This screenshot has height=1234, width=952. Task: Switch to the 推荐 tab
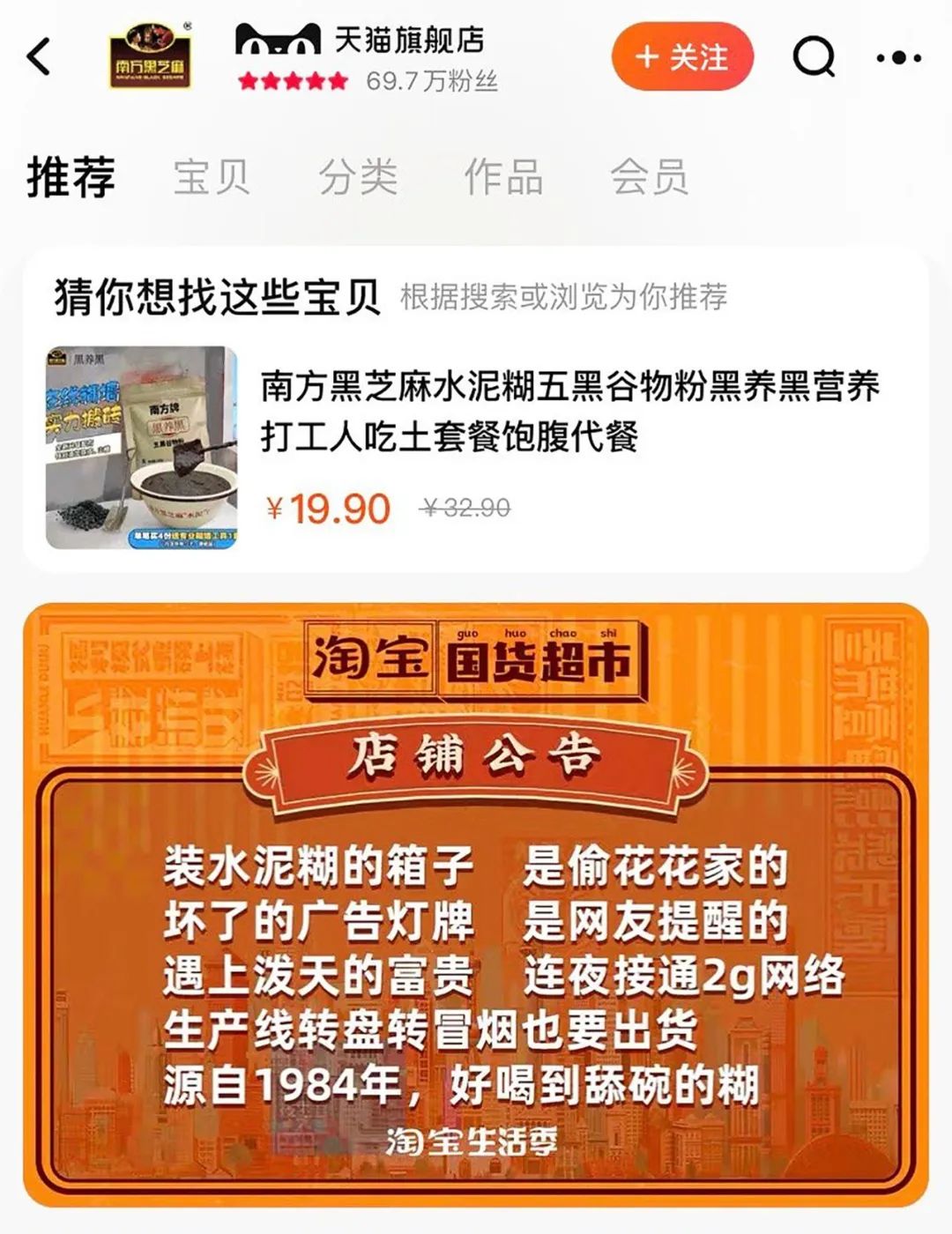71,177
